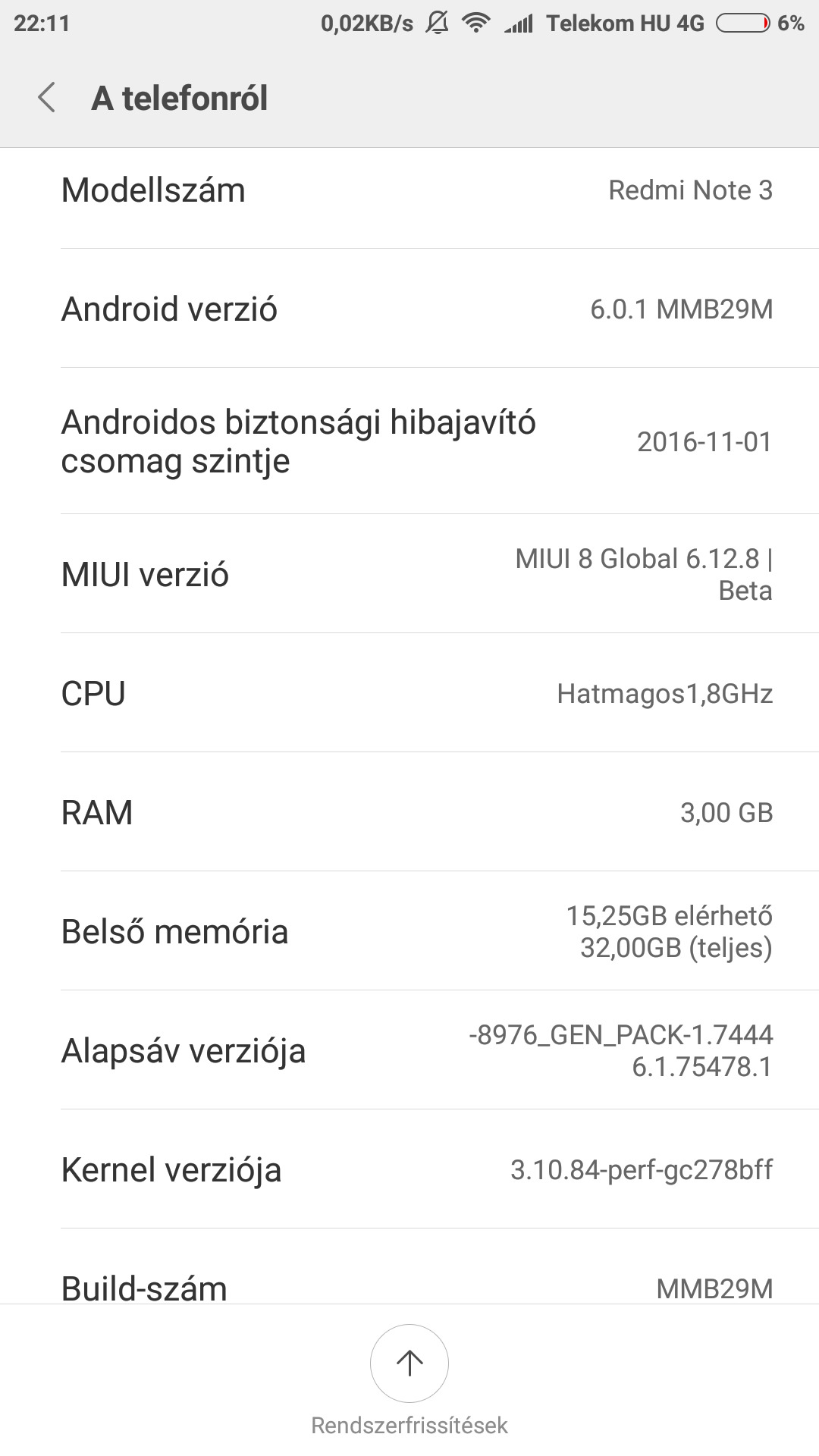Screen dimensions: 819x1456
Task: Tap the Alapsáv verziója row
Action: click(x=409, y=1050)
